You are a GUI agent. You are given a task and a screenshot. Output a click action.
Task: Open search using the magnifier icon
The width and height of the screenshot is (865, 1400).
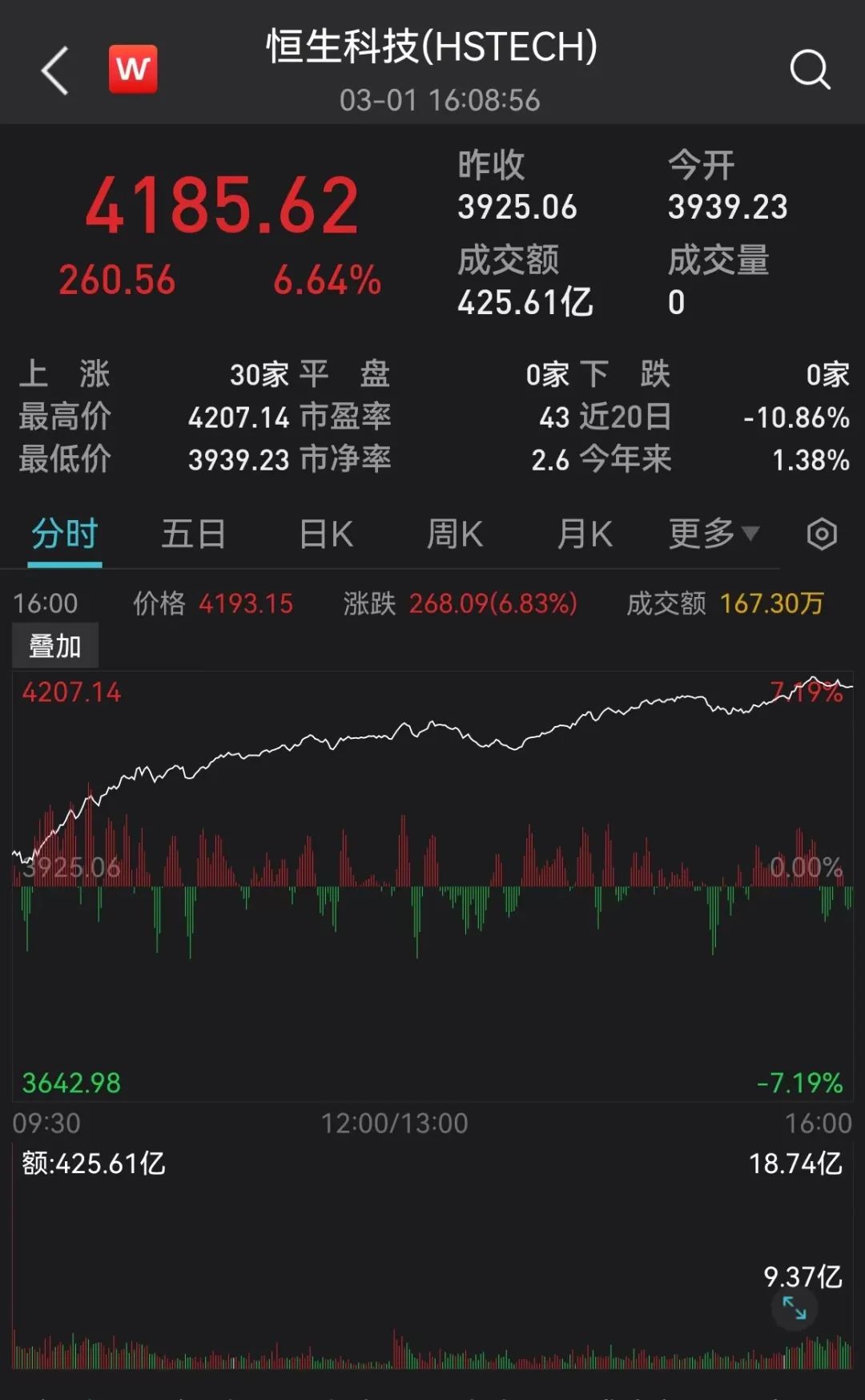point(811,69)
